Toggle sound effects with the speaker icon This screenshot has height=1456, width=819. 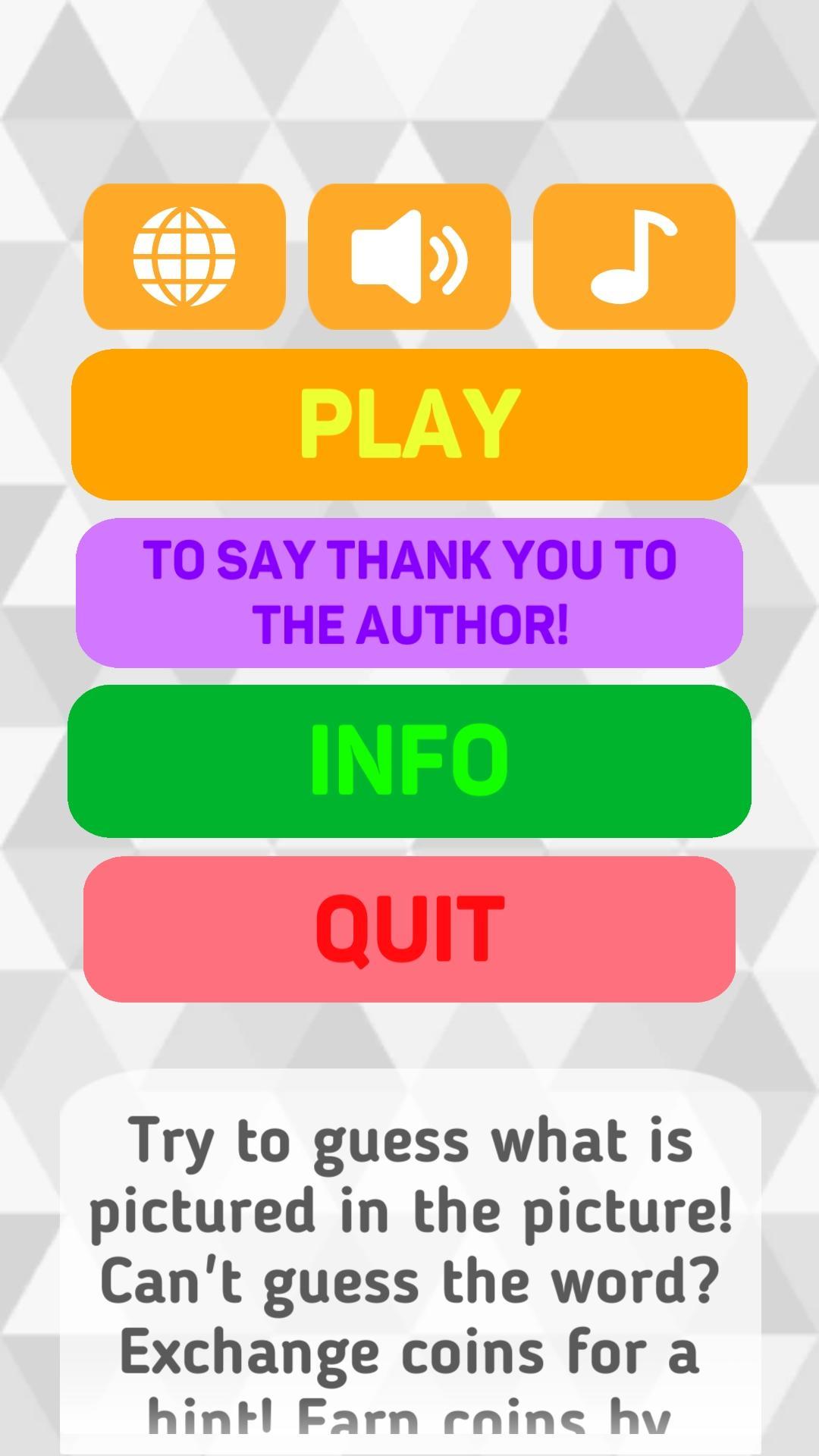[x=409, y=256]
